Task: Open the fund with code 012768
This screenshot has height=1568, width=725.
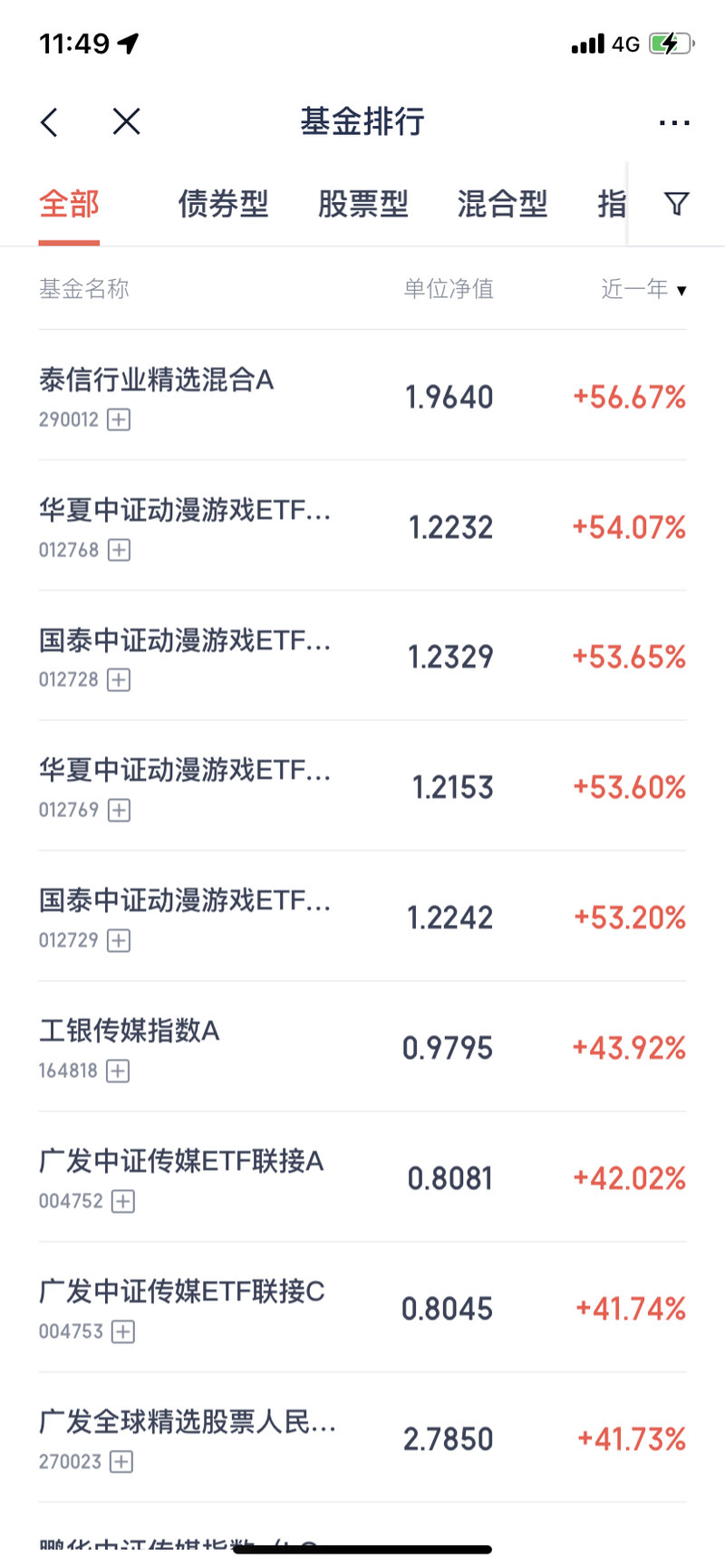Action: (x=362, y=525)
